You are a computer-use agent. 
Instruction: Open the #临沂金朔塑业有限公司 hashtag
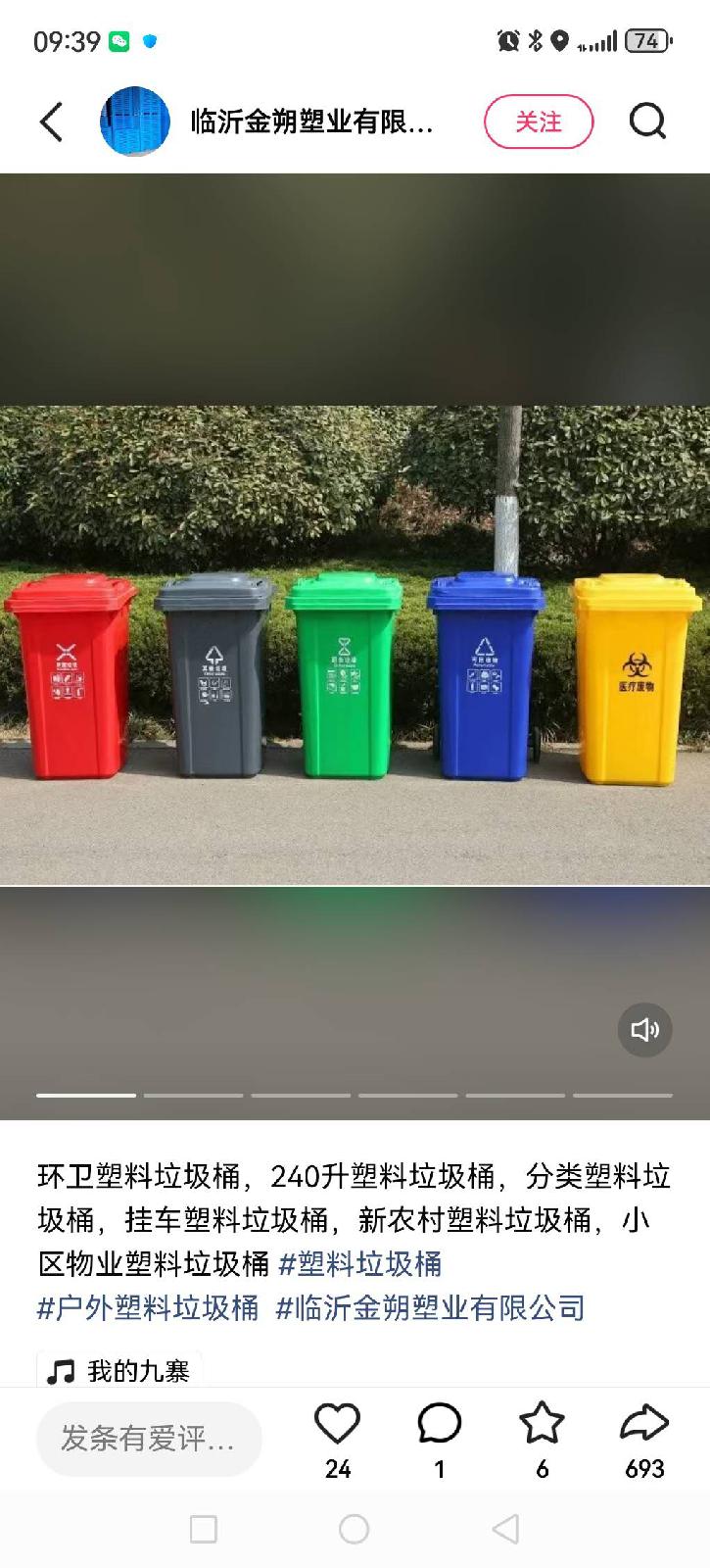(430, 1308)
